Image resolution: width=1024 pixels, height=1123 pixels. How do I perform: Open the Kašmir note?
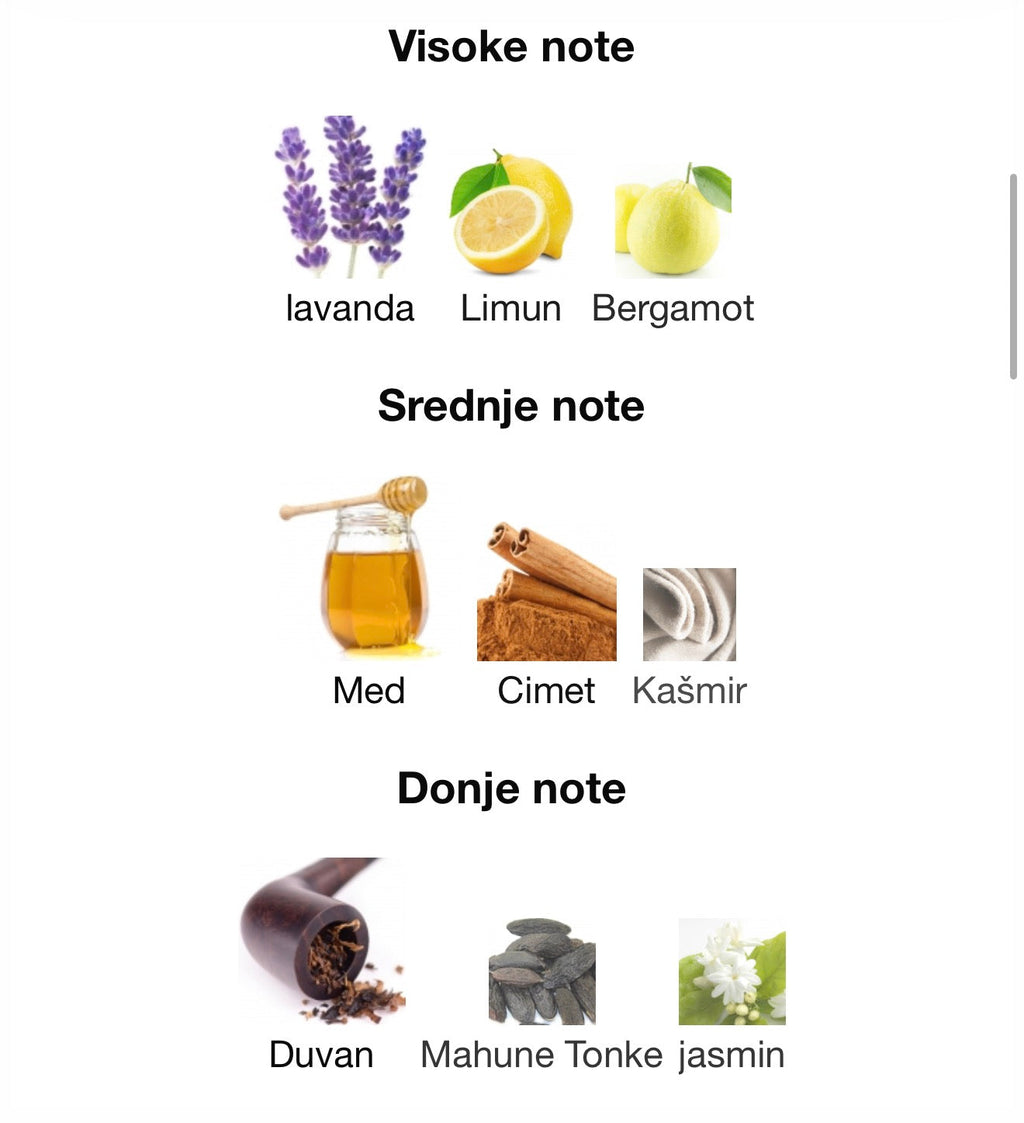[x=689, y=614]
